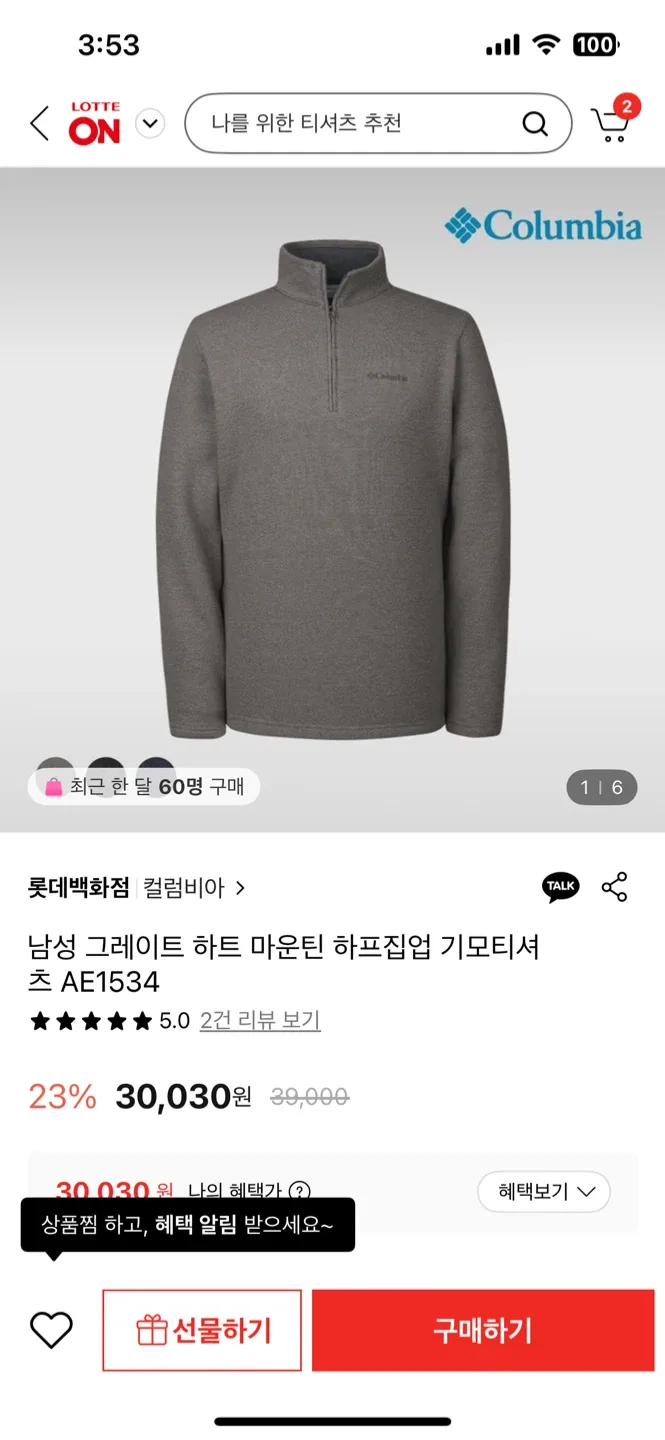Tap the search field for t-shirt recommendations
This screenshot has height=1440, width=665.
pyautogui.click(x=360, y=124)
